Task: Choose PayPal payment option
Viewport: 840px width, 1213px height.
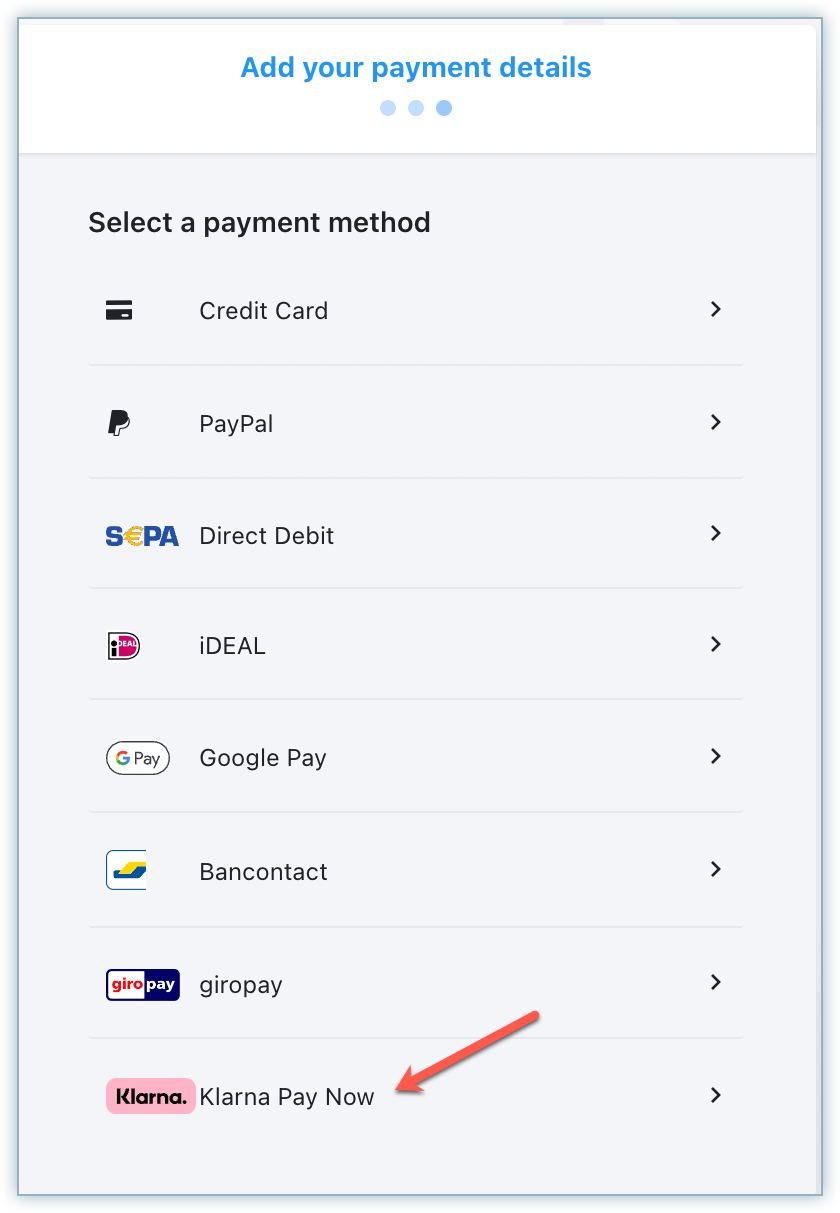Action: 237,424
